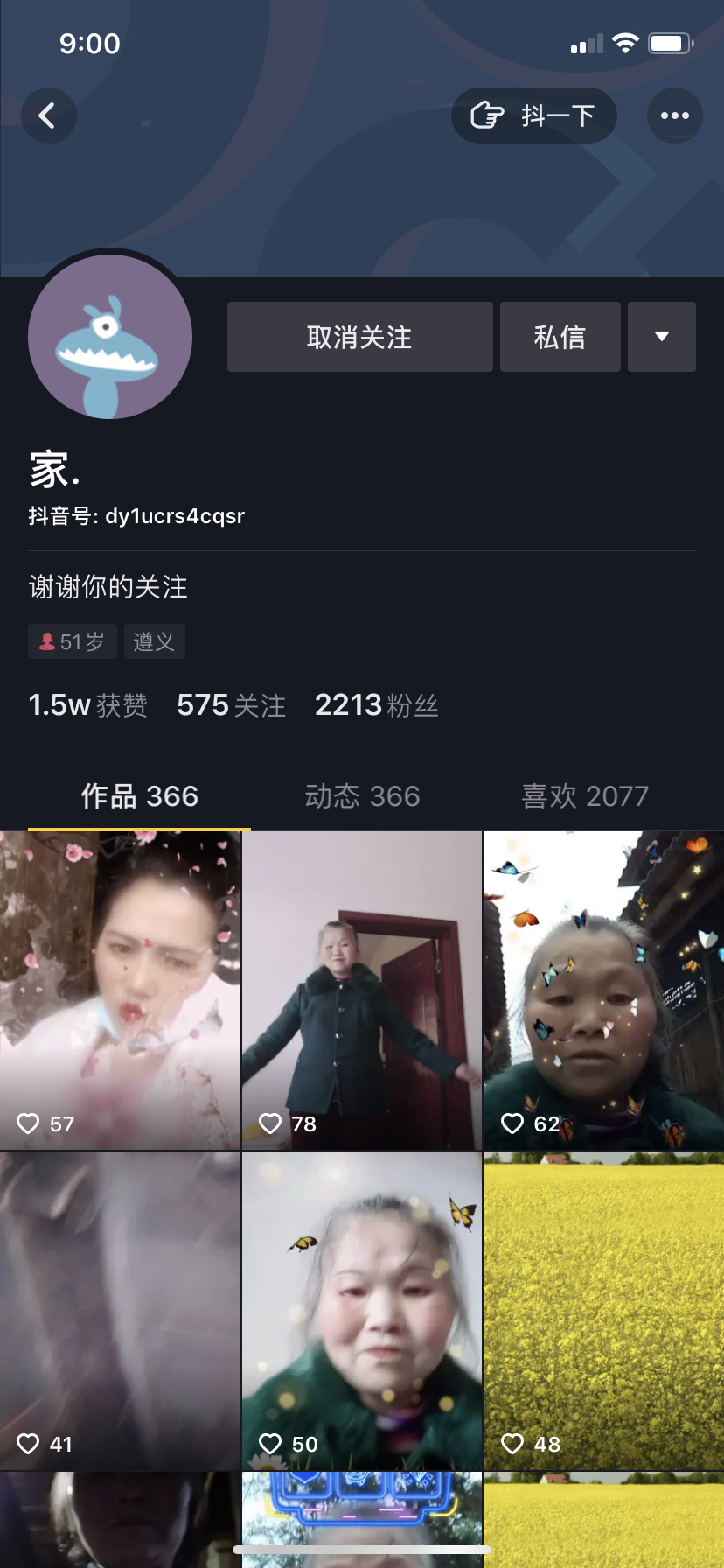Open the yellow field video with 48 likes
This screenshot has width=724, height=1568.
[603, 1310]
